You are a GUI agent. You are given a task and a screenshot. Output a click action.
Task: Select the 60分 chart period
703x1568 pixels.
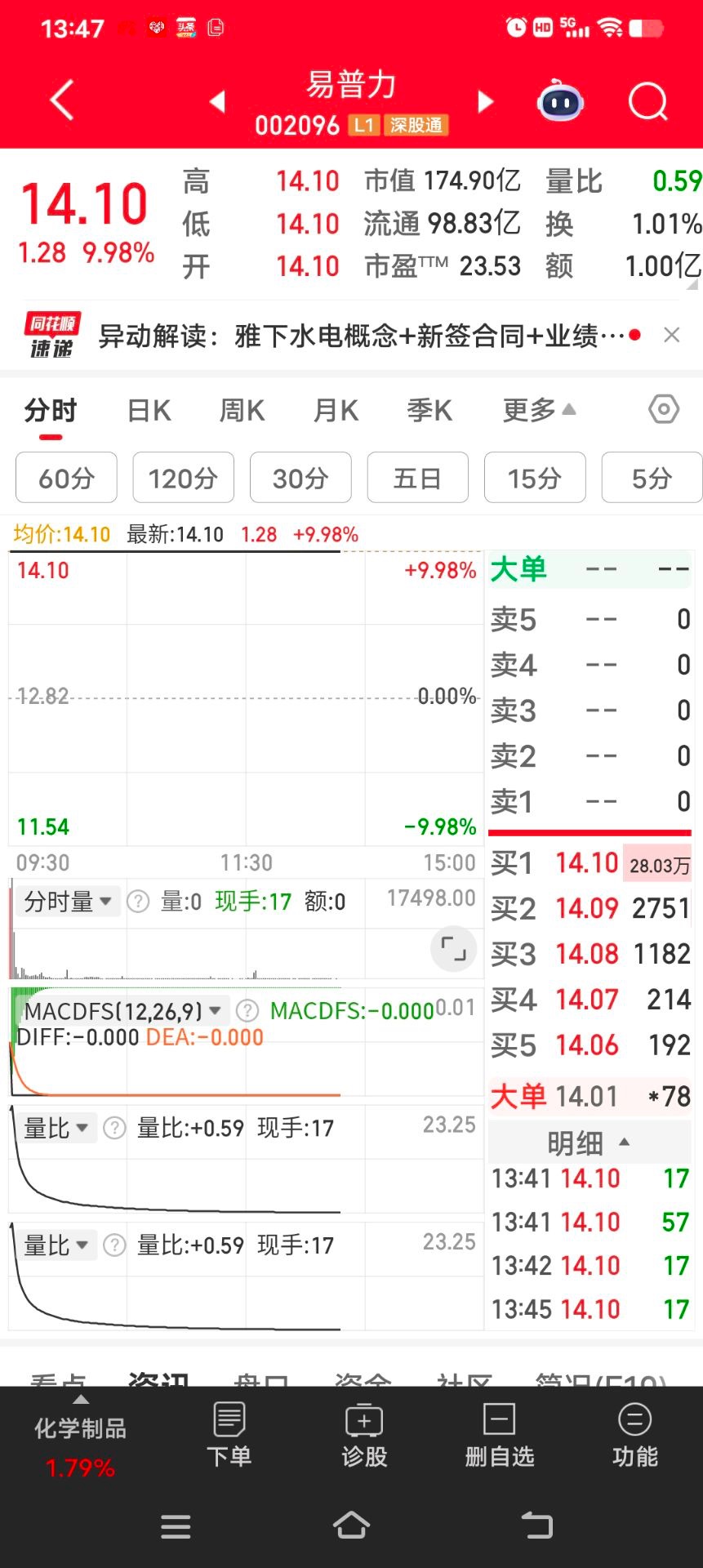(66, 478)
